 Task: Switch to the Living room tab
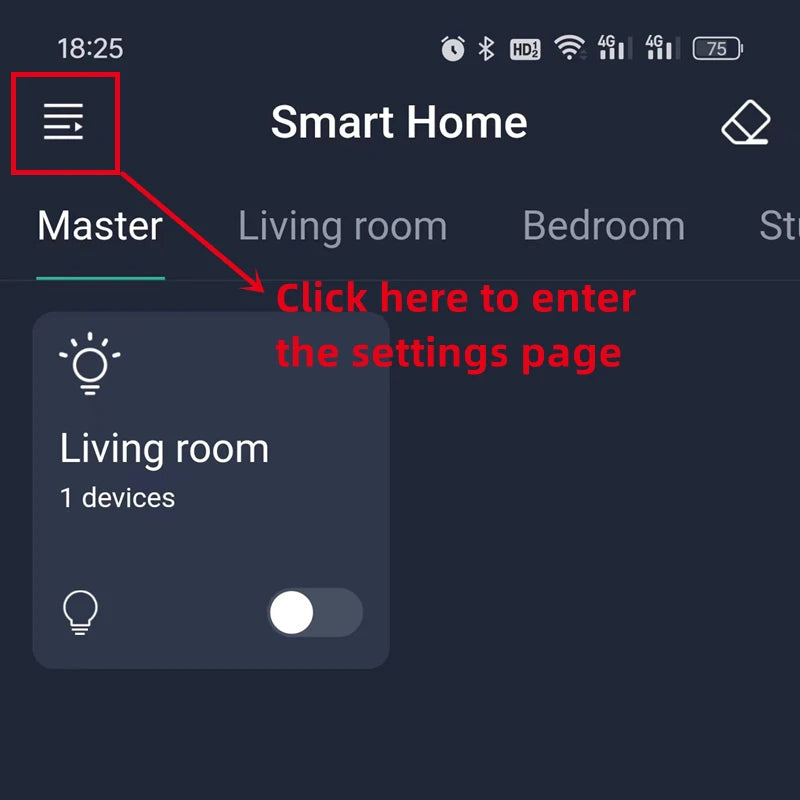(342, 227)
